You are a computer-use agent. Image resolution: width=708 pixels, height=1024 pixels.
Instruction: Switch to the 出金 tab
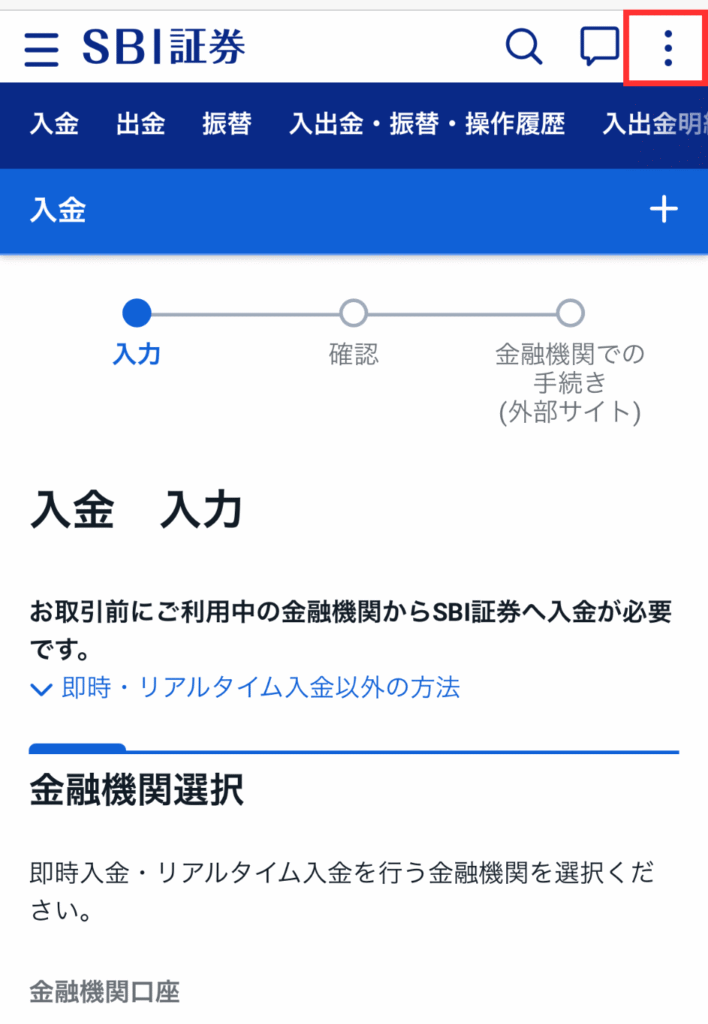[x=140, y=124]
